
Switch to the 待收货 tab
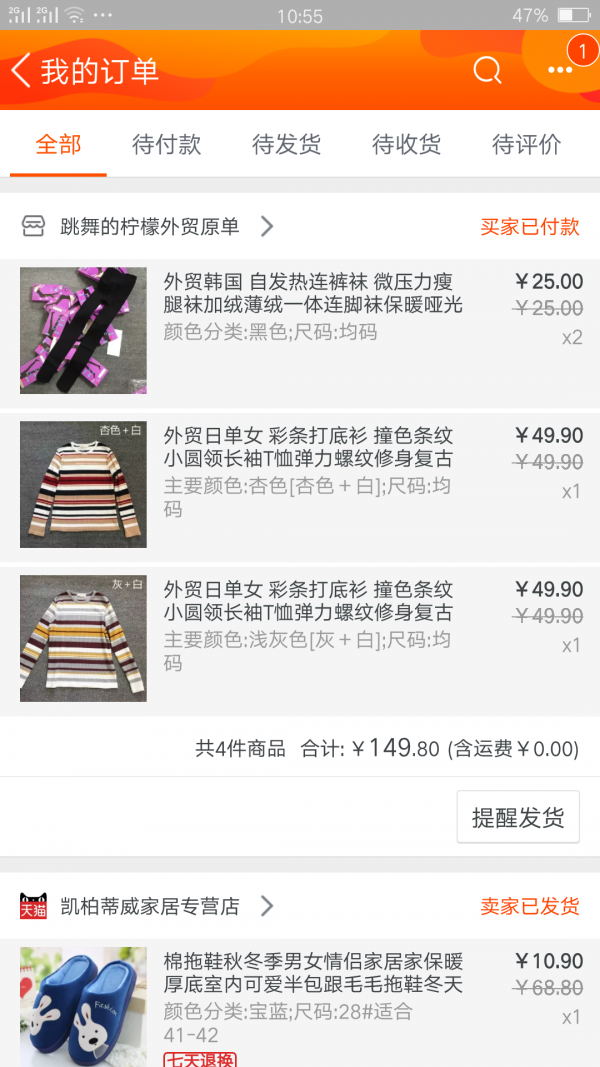(407, 144)
